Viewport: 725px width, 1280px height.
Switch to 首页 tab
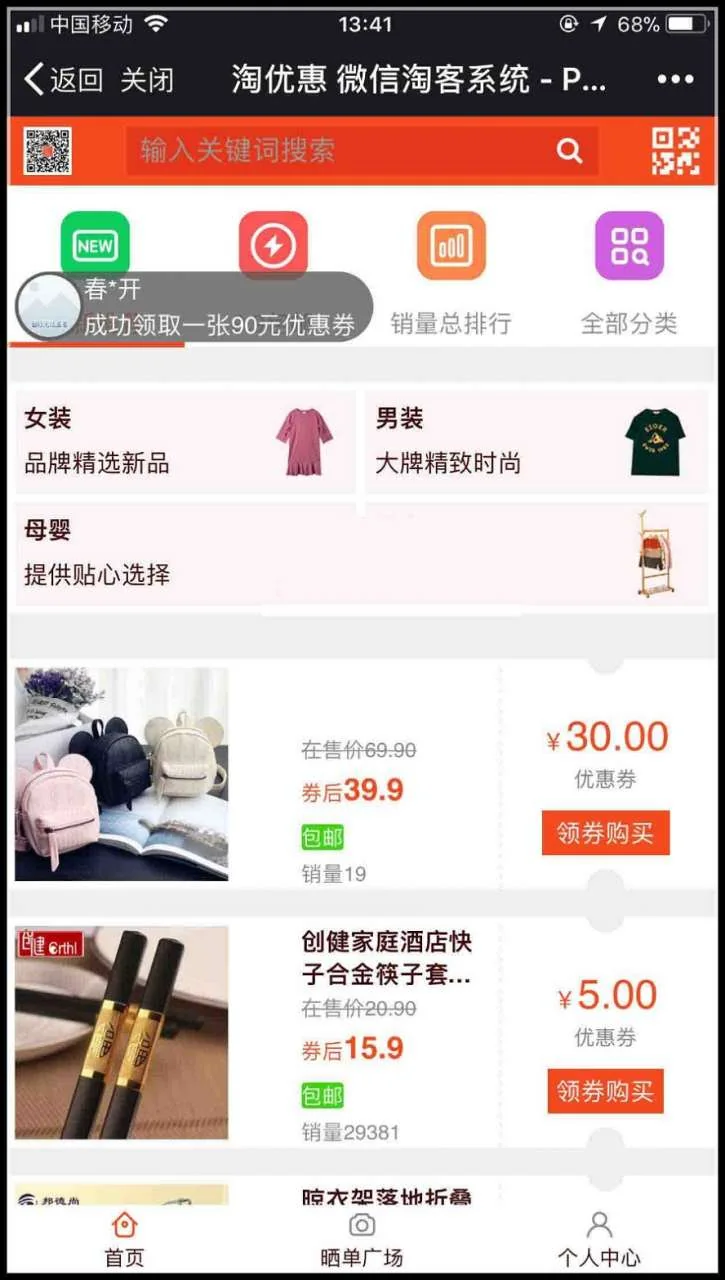click(x=124, y=1238)
